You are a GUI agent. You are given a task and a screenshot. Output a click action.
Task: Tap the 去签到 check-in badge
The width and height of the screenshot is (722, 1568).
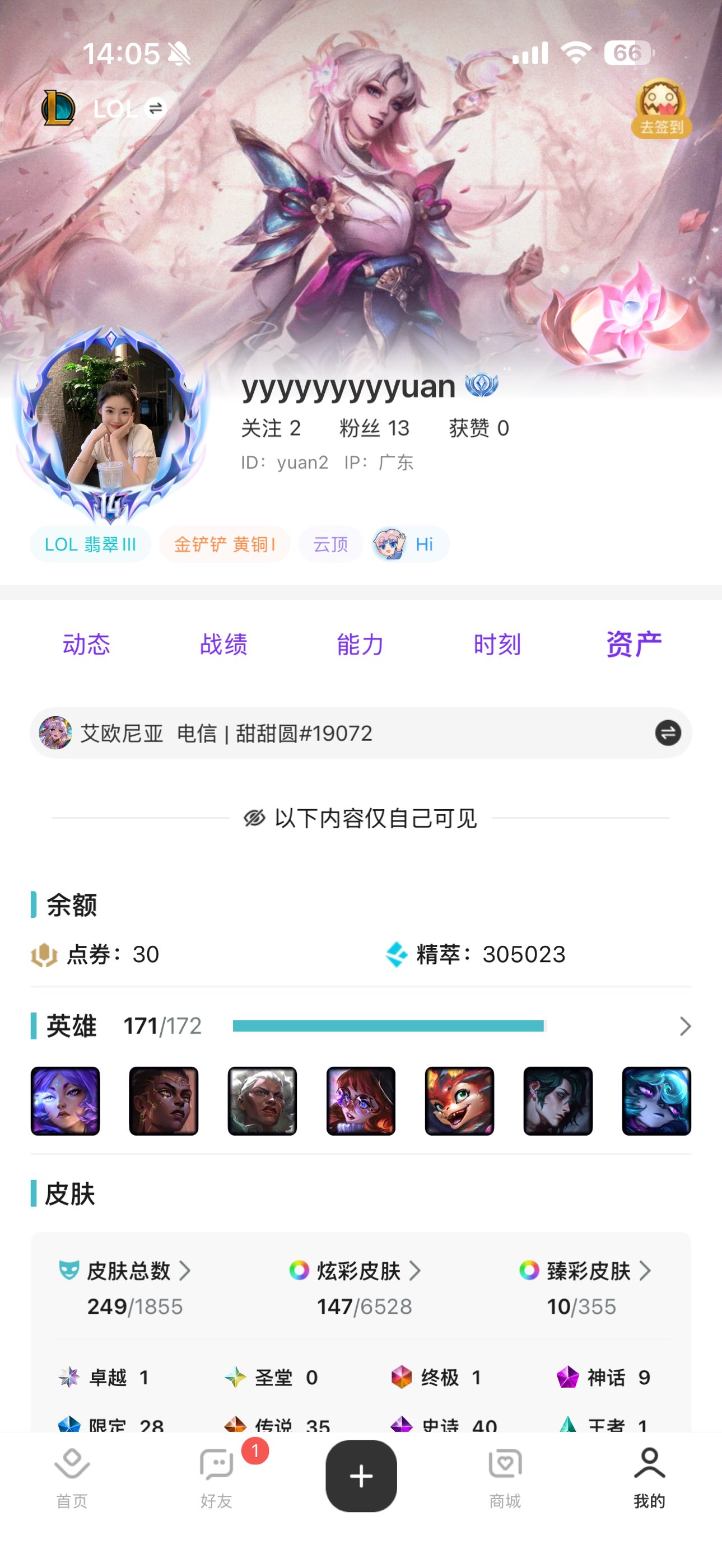tap(661, 110)
